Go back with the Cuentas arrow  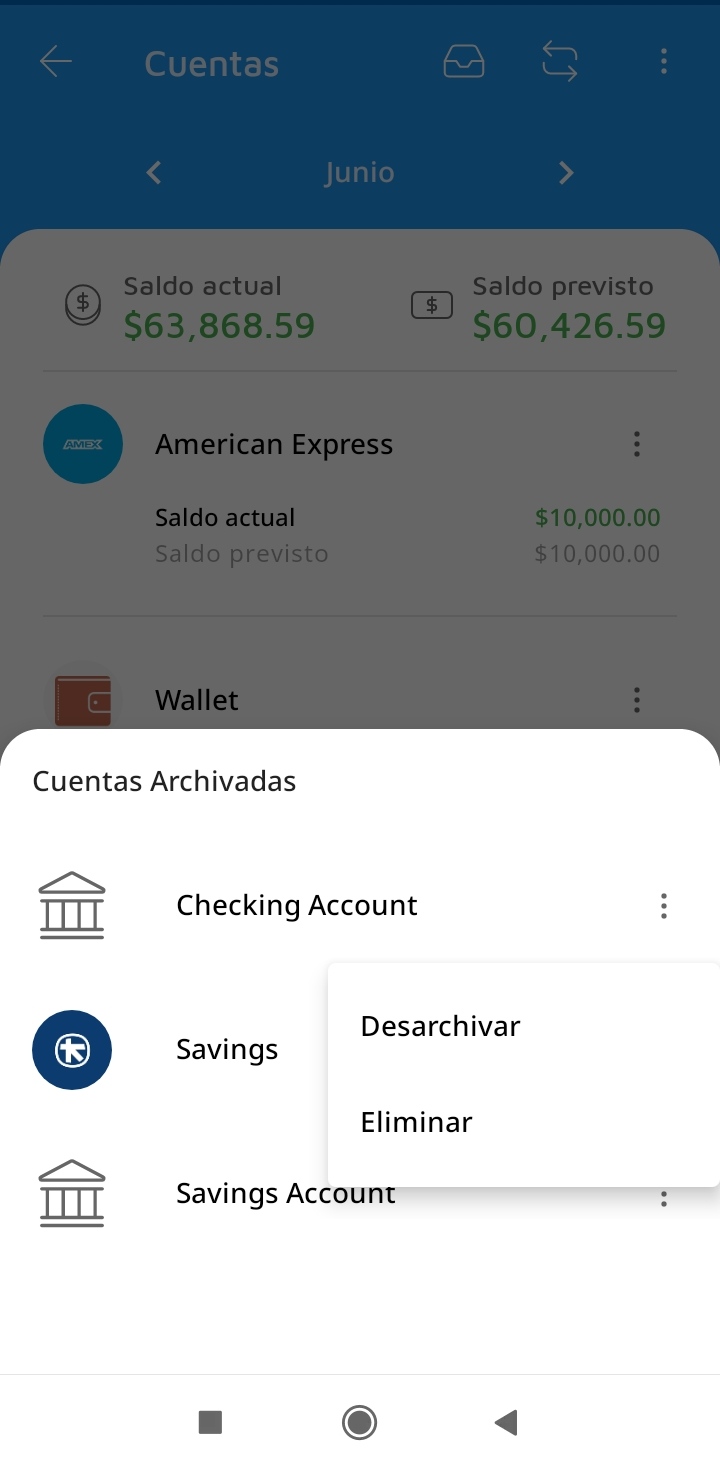click(56, 62)
